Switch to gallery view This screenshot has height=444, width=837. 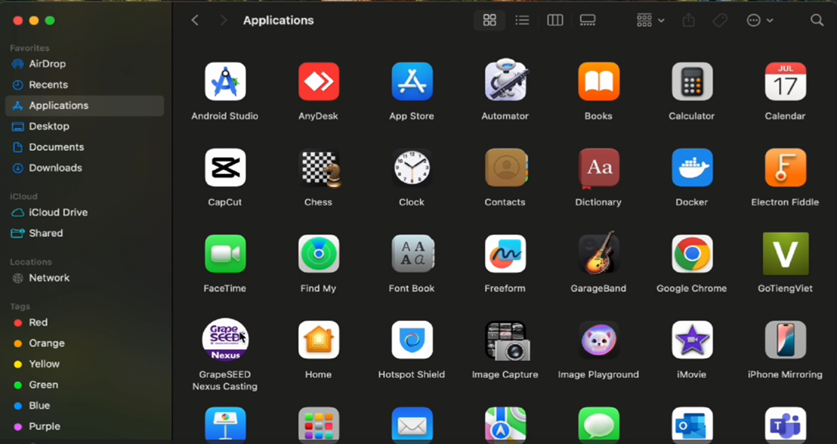point(588,20)
